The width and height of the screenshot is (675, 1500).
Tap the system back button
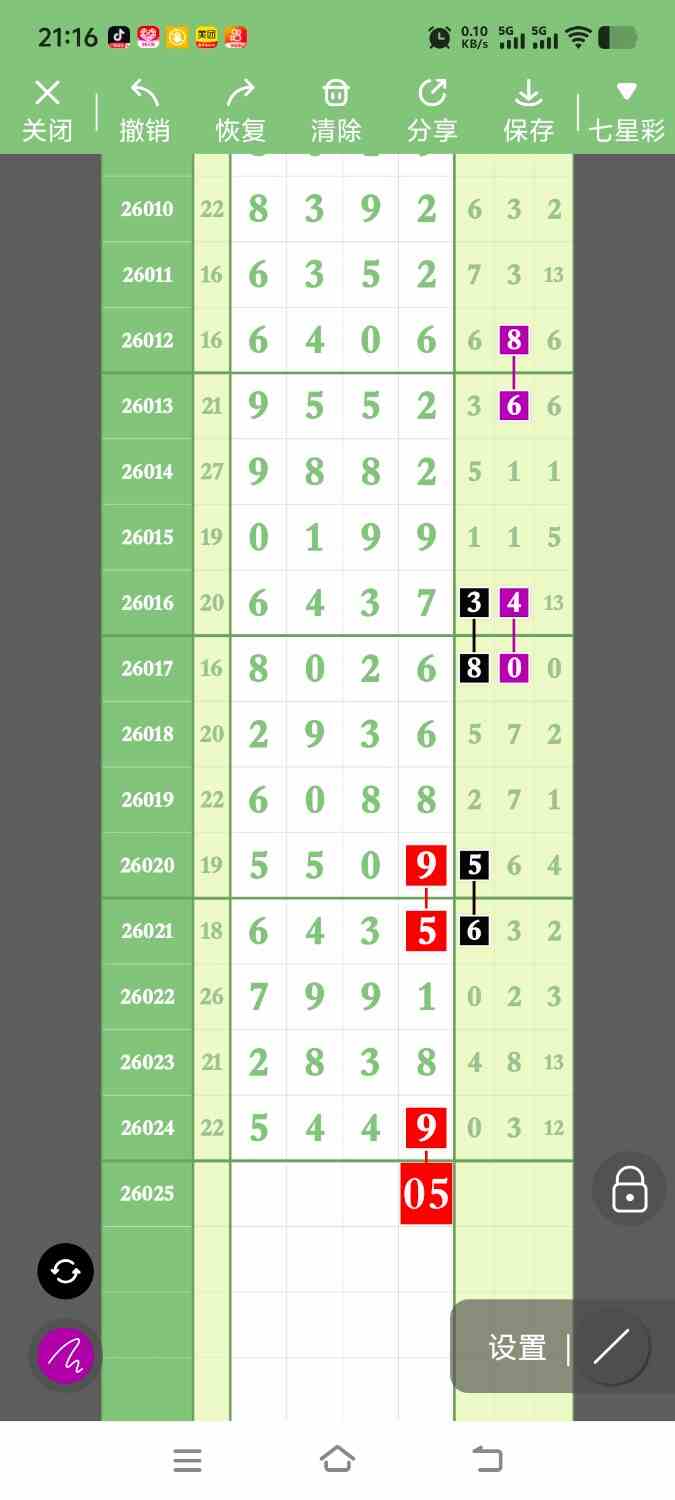click(x=487, y=1460)
